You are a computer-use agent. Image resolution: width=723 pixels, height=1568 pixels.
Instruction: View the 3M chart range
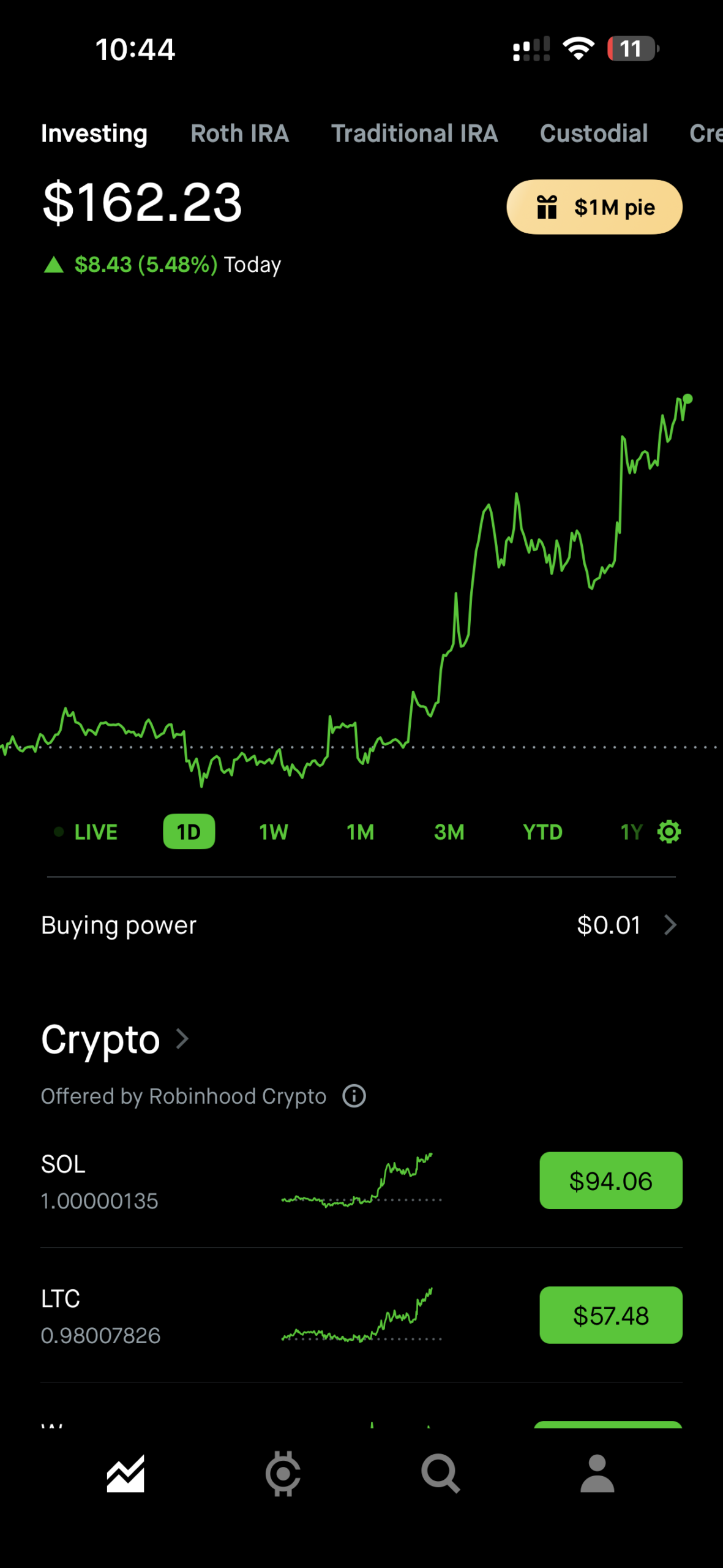coord(449,832)
